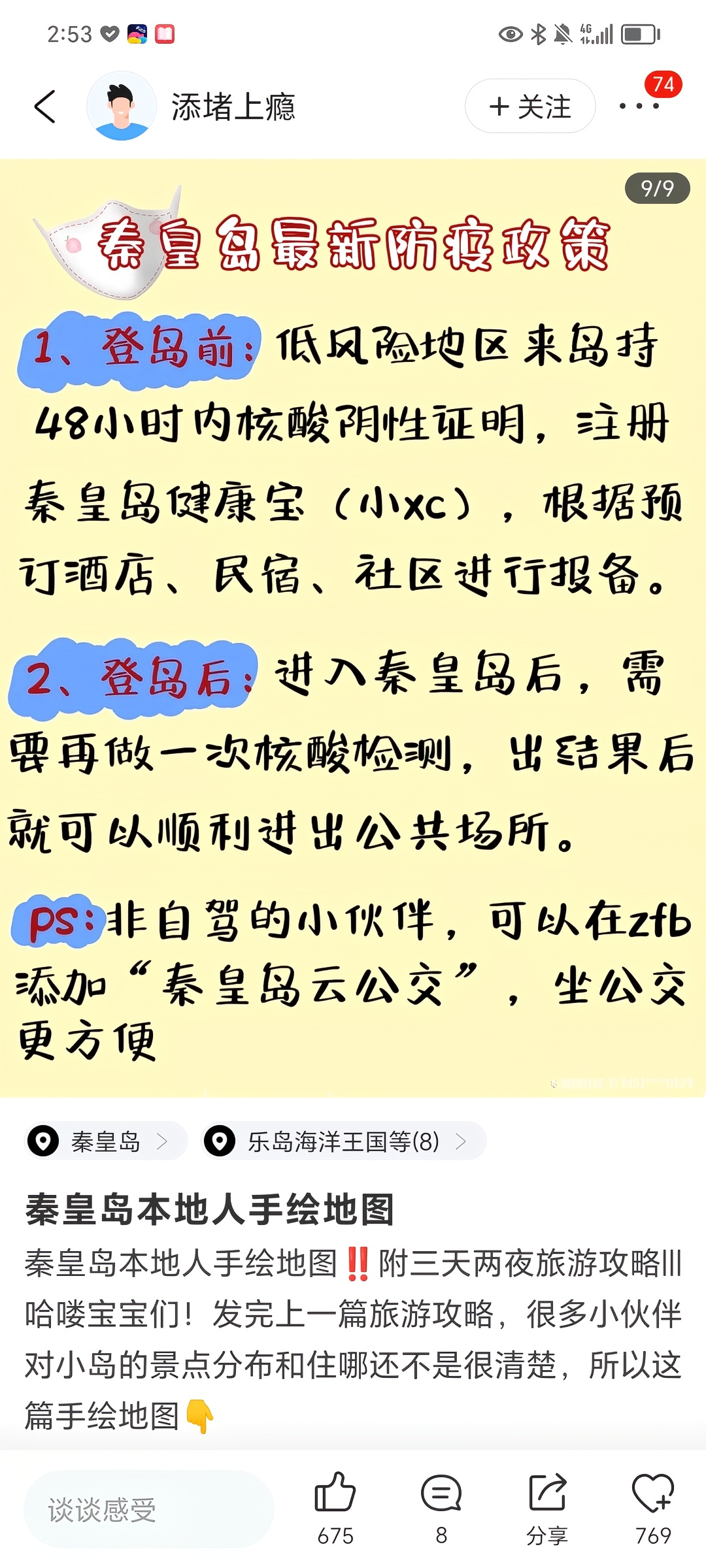Open the three-dot overflow menu
Viewport: 706px width, 1568px height.
(x=639, y=106)
